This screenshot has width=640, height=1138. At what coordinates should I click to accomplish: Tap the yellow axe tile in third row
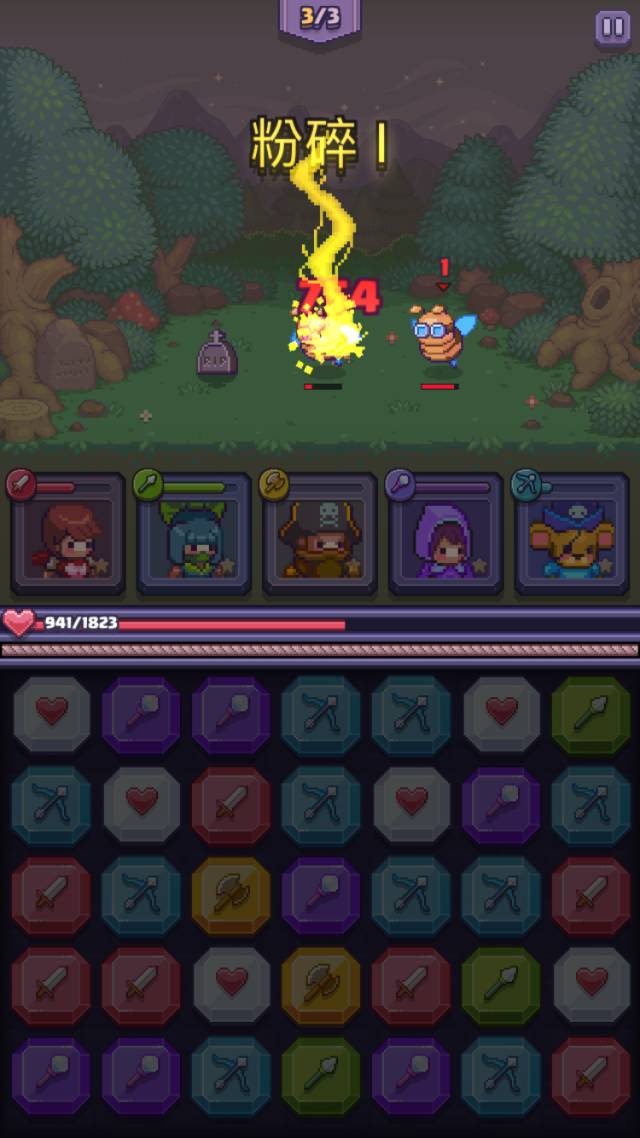click(231, 895)
